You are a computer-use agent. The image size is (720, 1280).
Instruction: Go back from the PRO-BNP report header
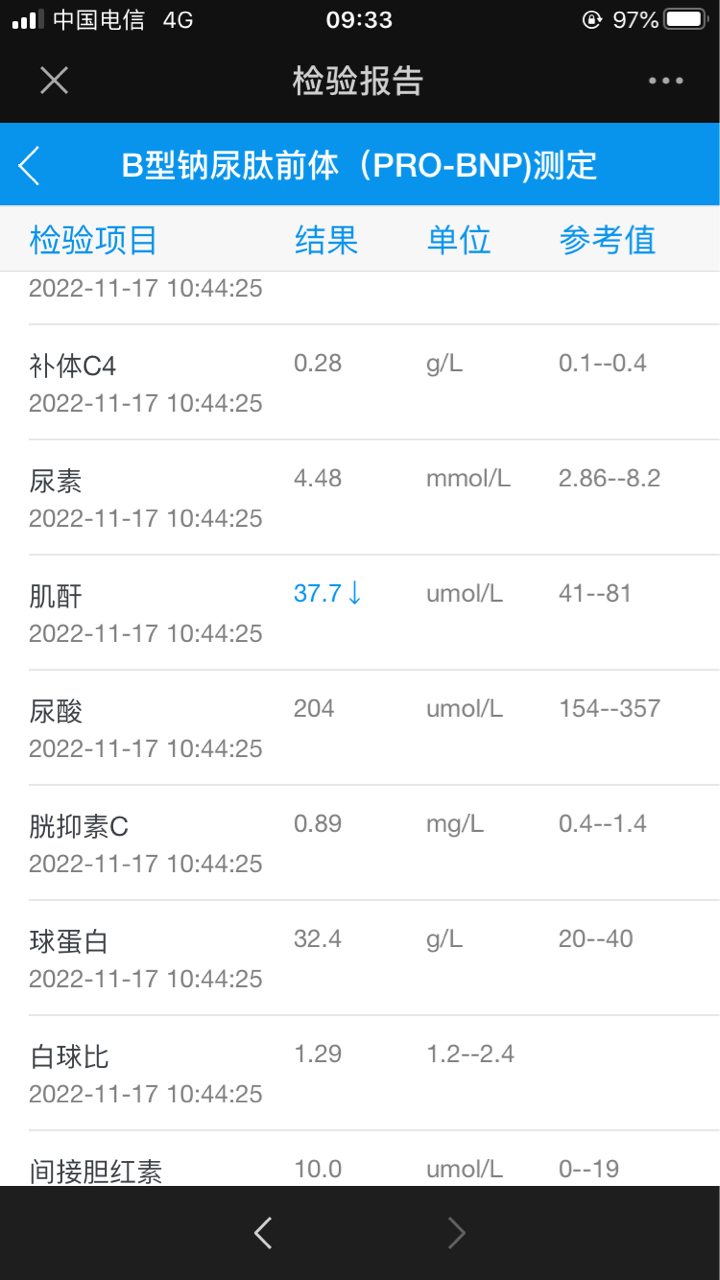pos(29,165)
